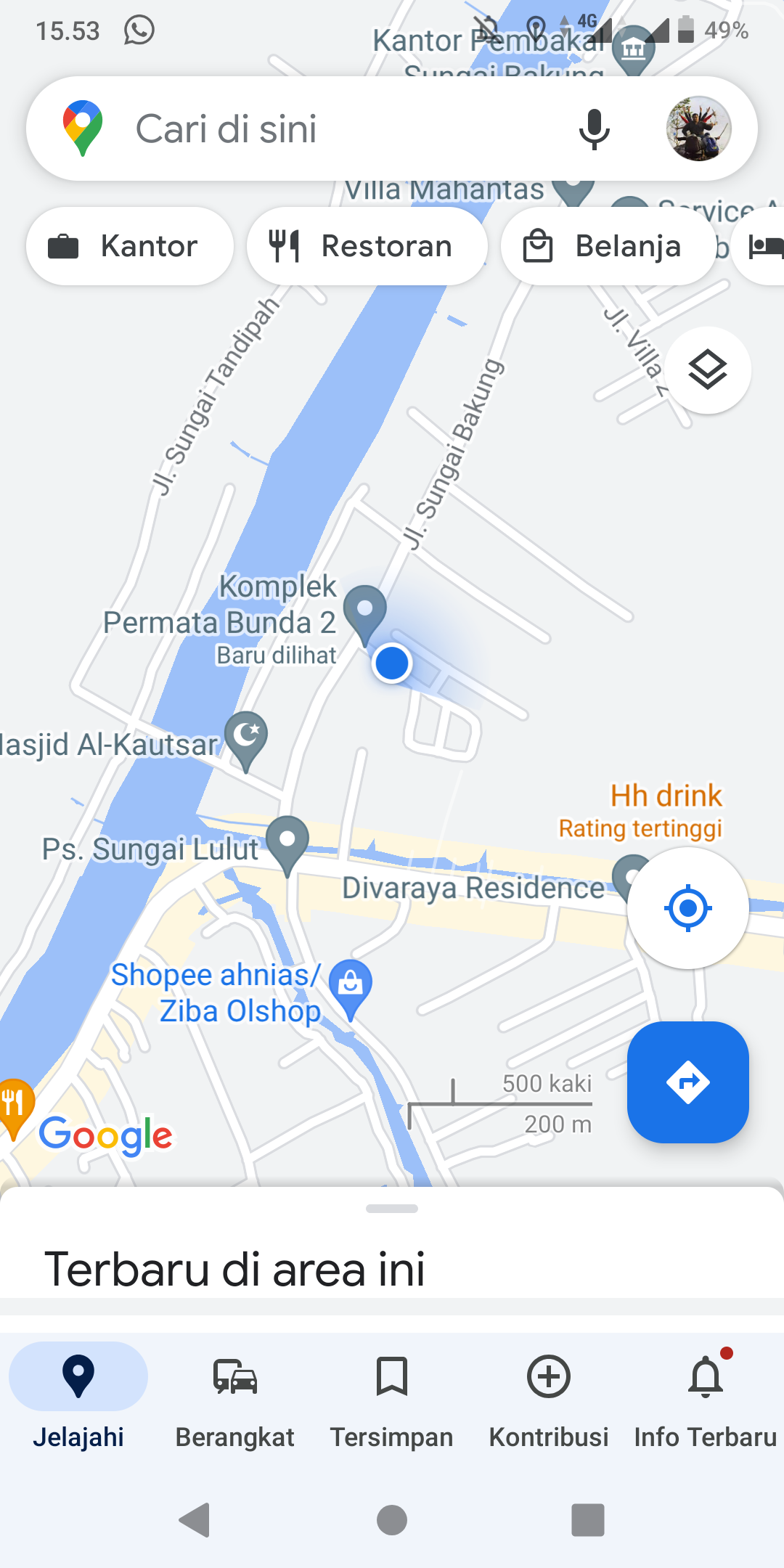Start voice search with the microphone
This screenshot has height=1568, width=784.
[594, 129]
